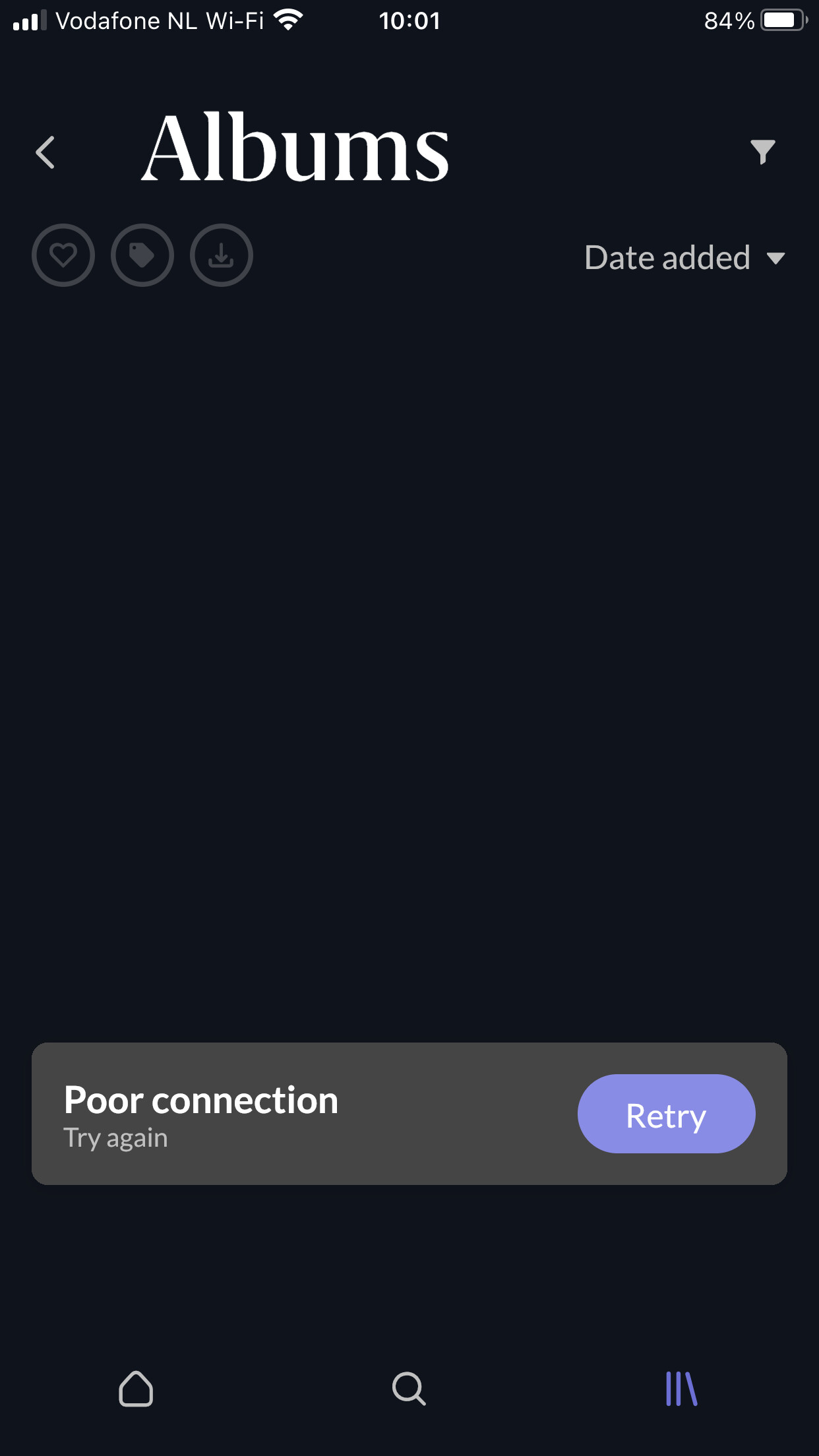Image resolution: width=819 pixels, height=1456 pixels.
Task: Open the Date added sort dropdown
Action: click(x=685, y=257)
